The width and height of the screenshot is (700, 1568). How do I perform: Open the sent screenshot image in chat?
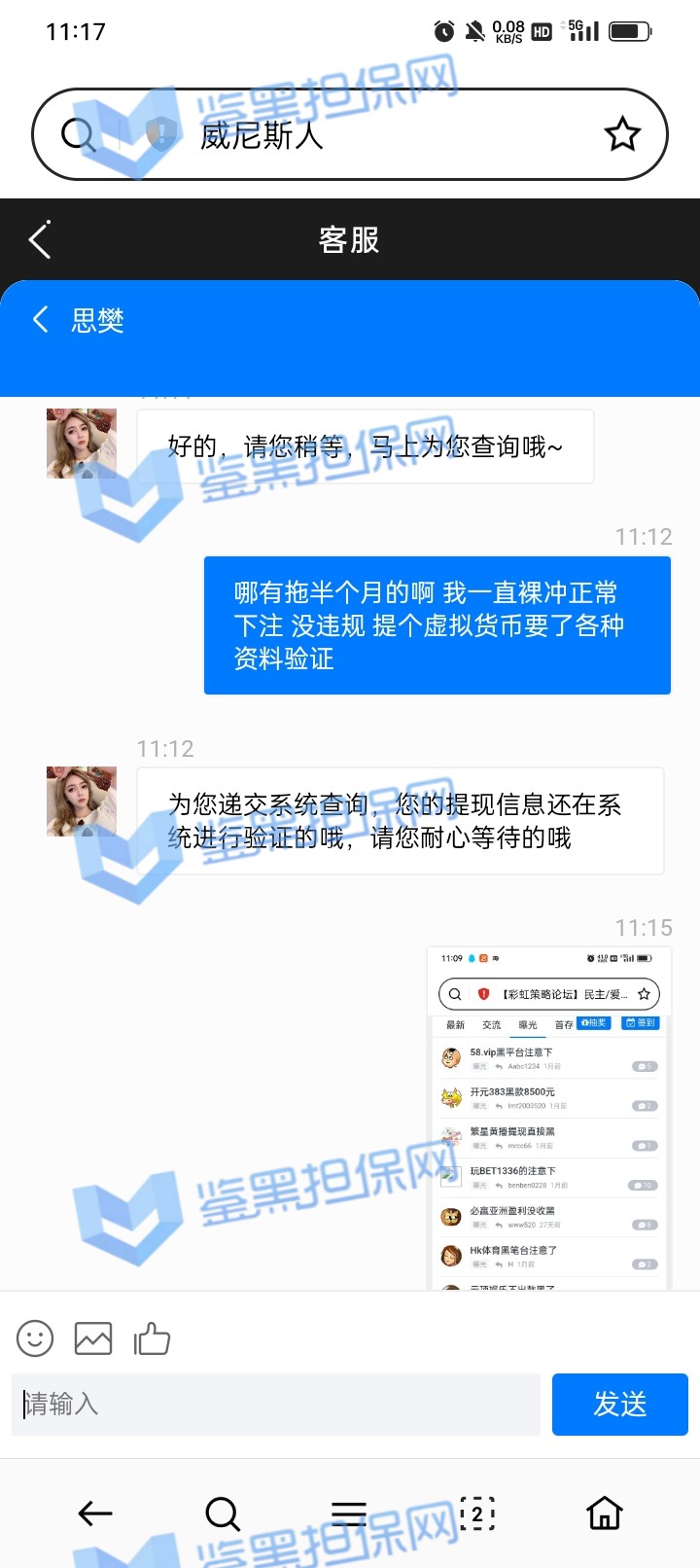548,1117
